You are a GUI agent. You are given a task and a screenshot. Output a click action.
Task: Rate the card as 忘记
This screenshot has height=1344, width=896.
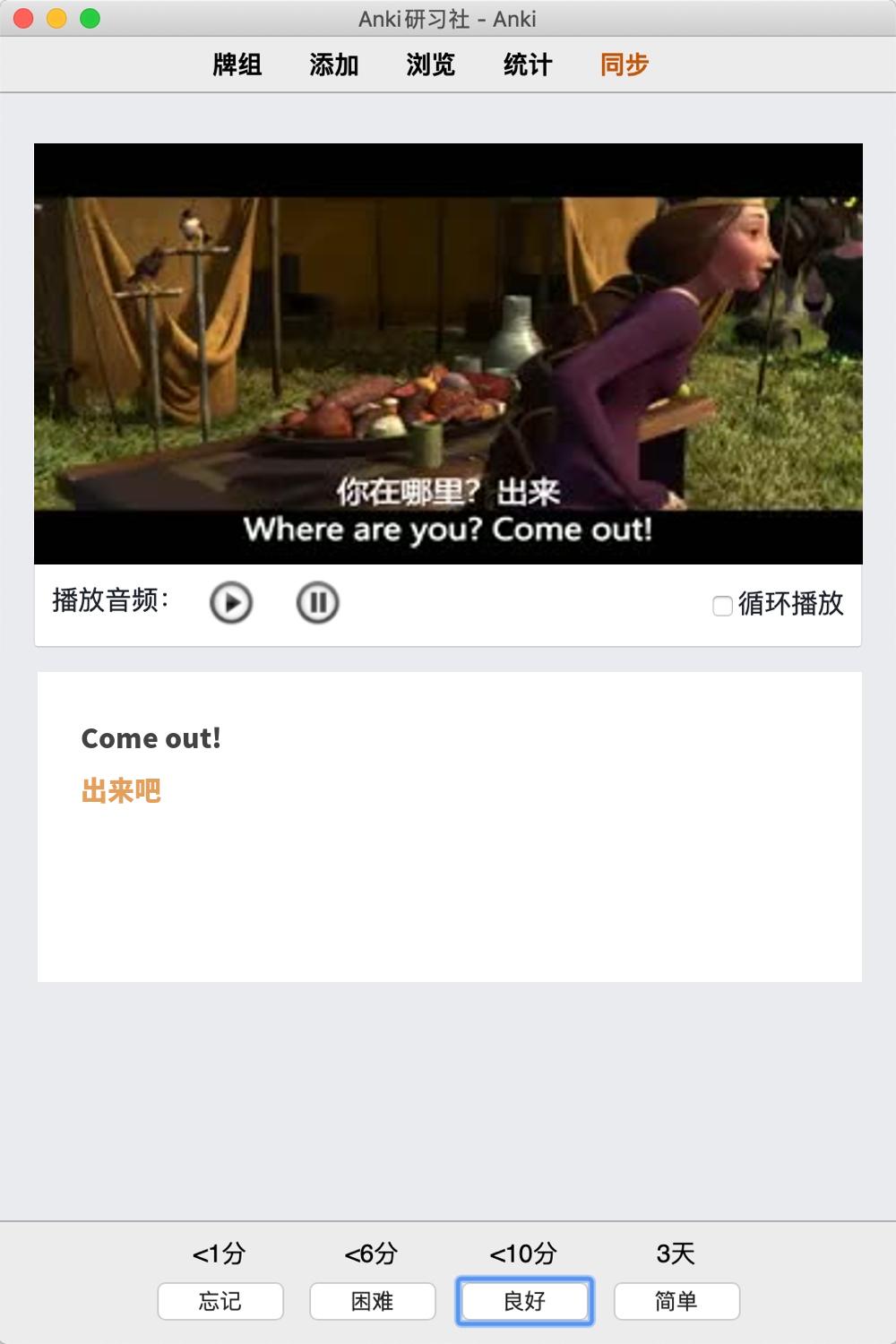pos(220,1301)
